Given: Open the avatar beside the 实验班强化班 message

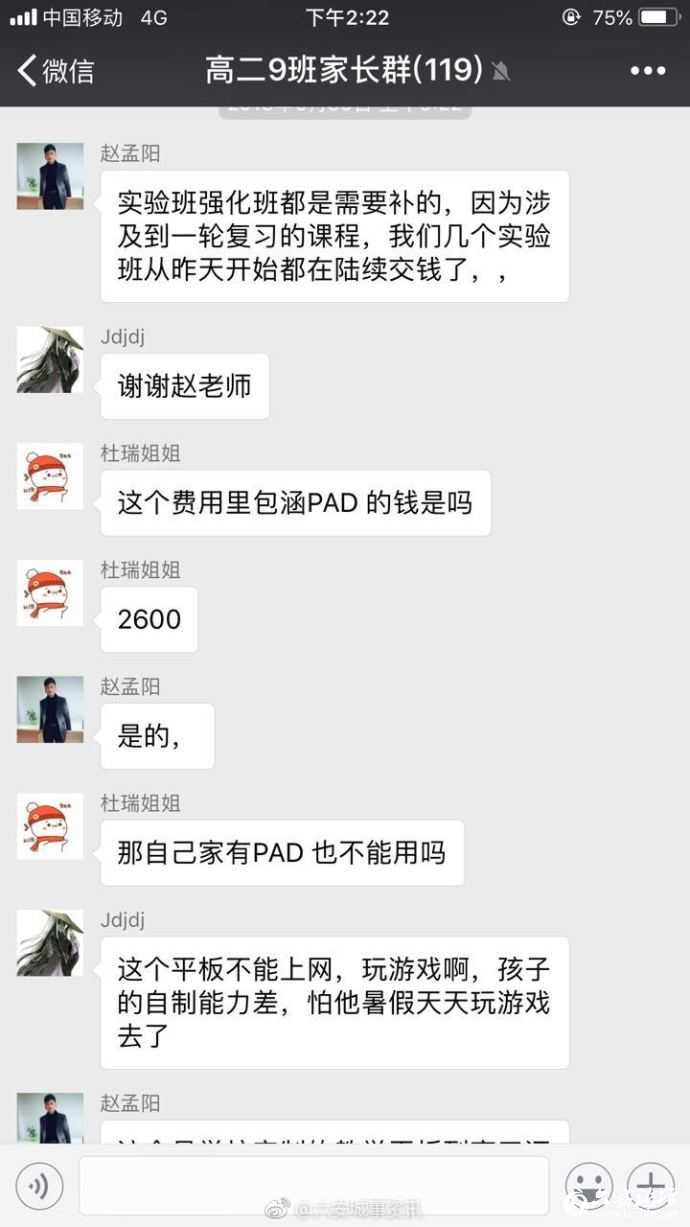Looking at the screenshot, I should [x=50, y=176].
